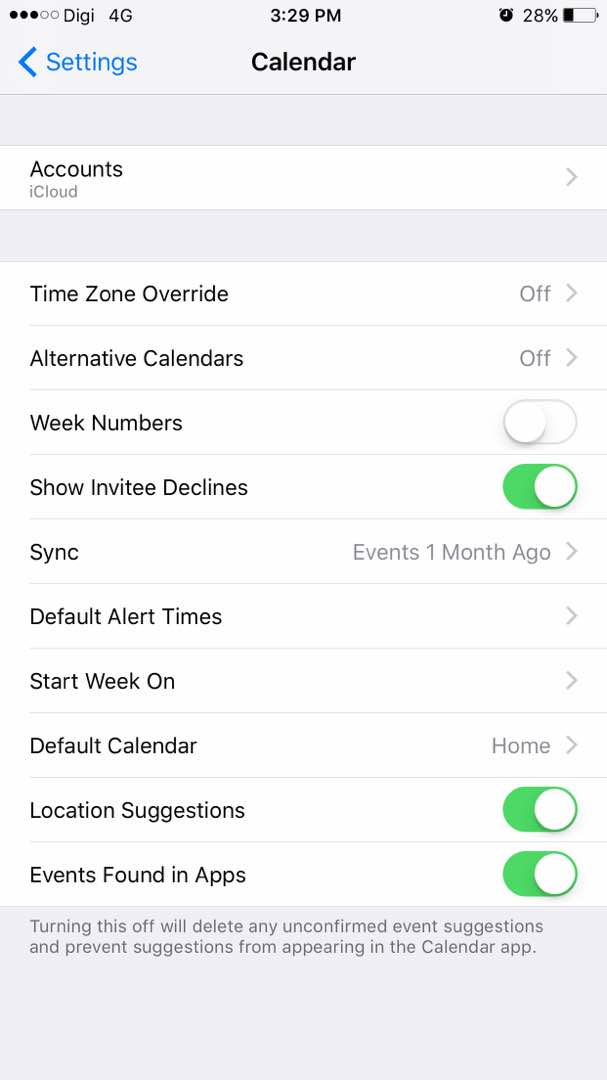Turn off Show Invitee Declines
Screen dimensions: 607x1080
(539, 487)
